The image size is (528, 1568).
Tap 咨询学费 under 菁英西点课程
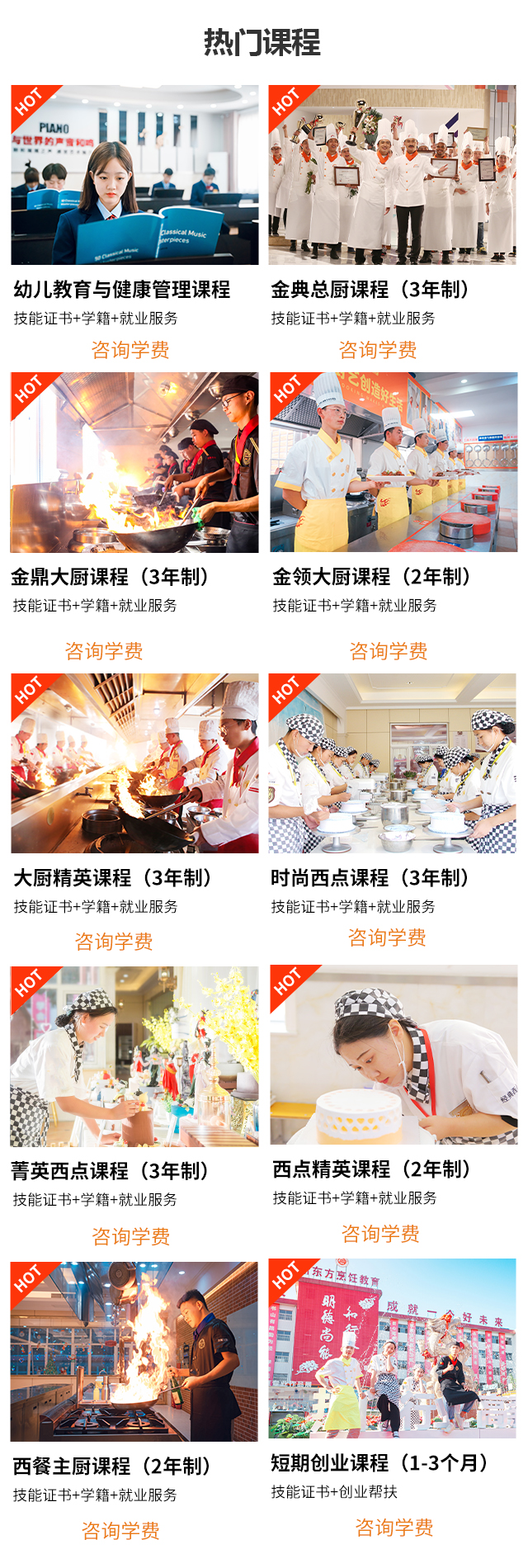pyautogui.click(x=131, y=1236)
